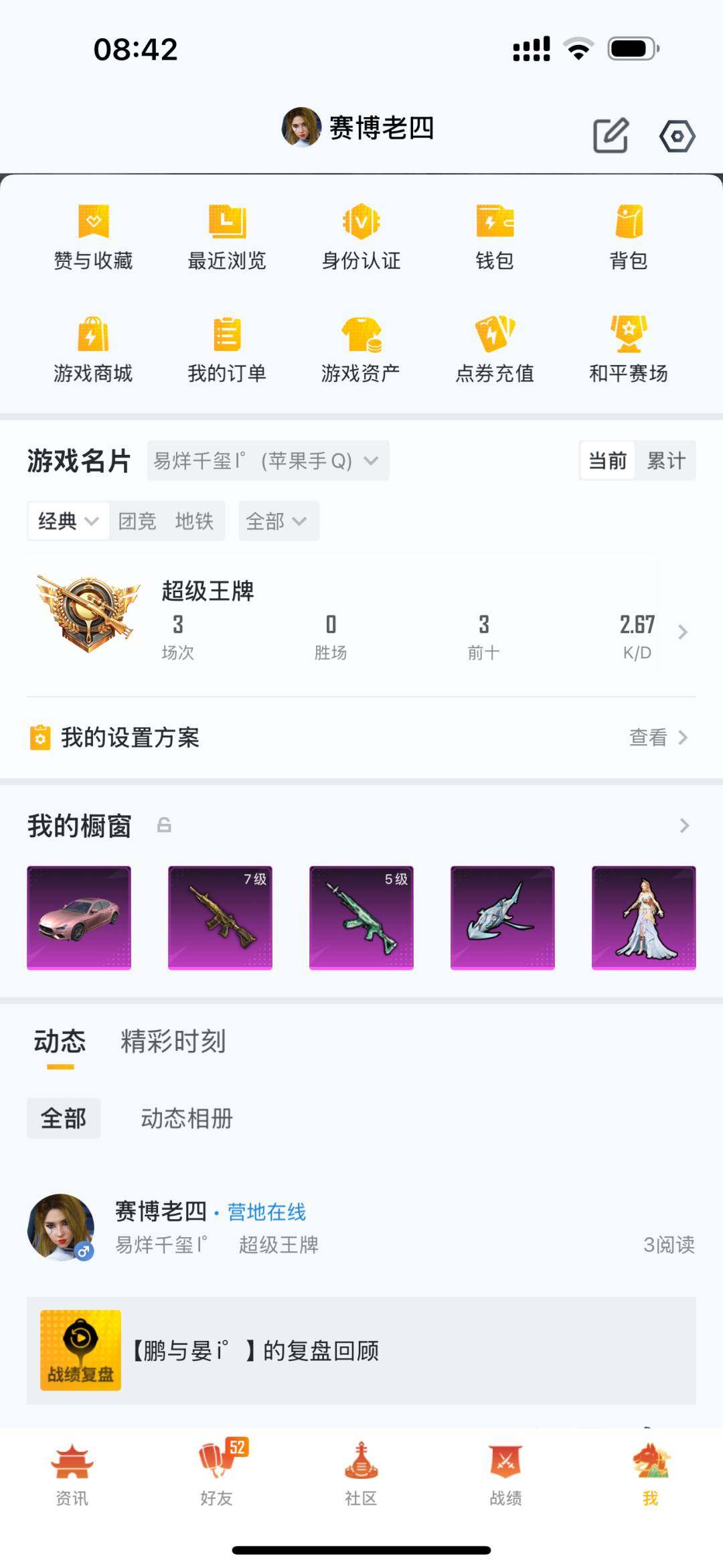Open the 游戏商城 game mall
The image size is (723, 1568).
pyautogui.click(x=91, y=348)
